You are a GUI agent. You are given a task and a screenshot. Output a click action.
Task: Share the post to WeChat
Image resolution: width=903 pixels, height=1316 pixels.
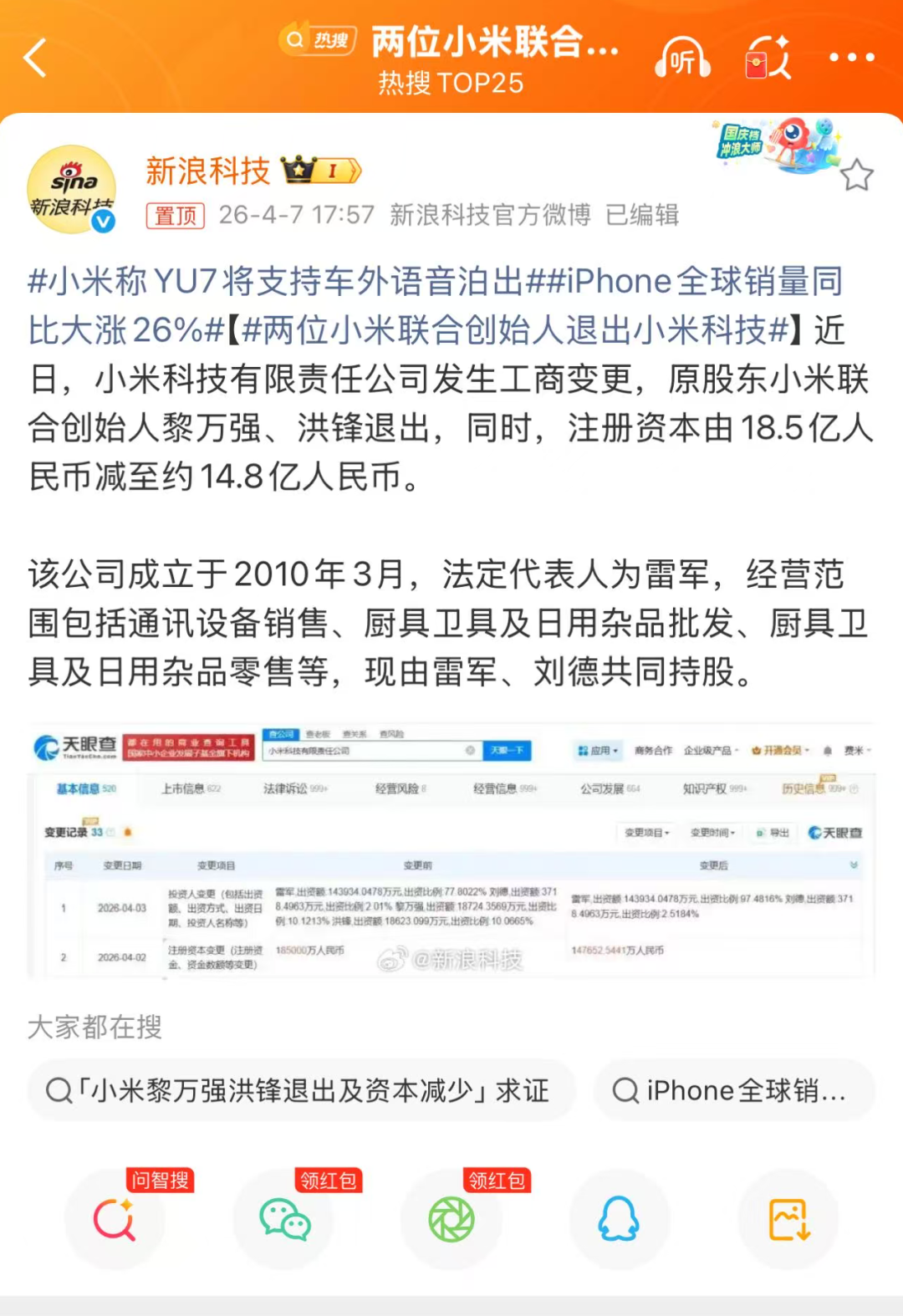[x=284, y=1220]
